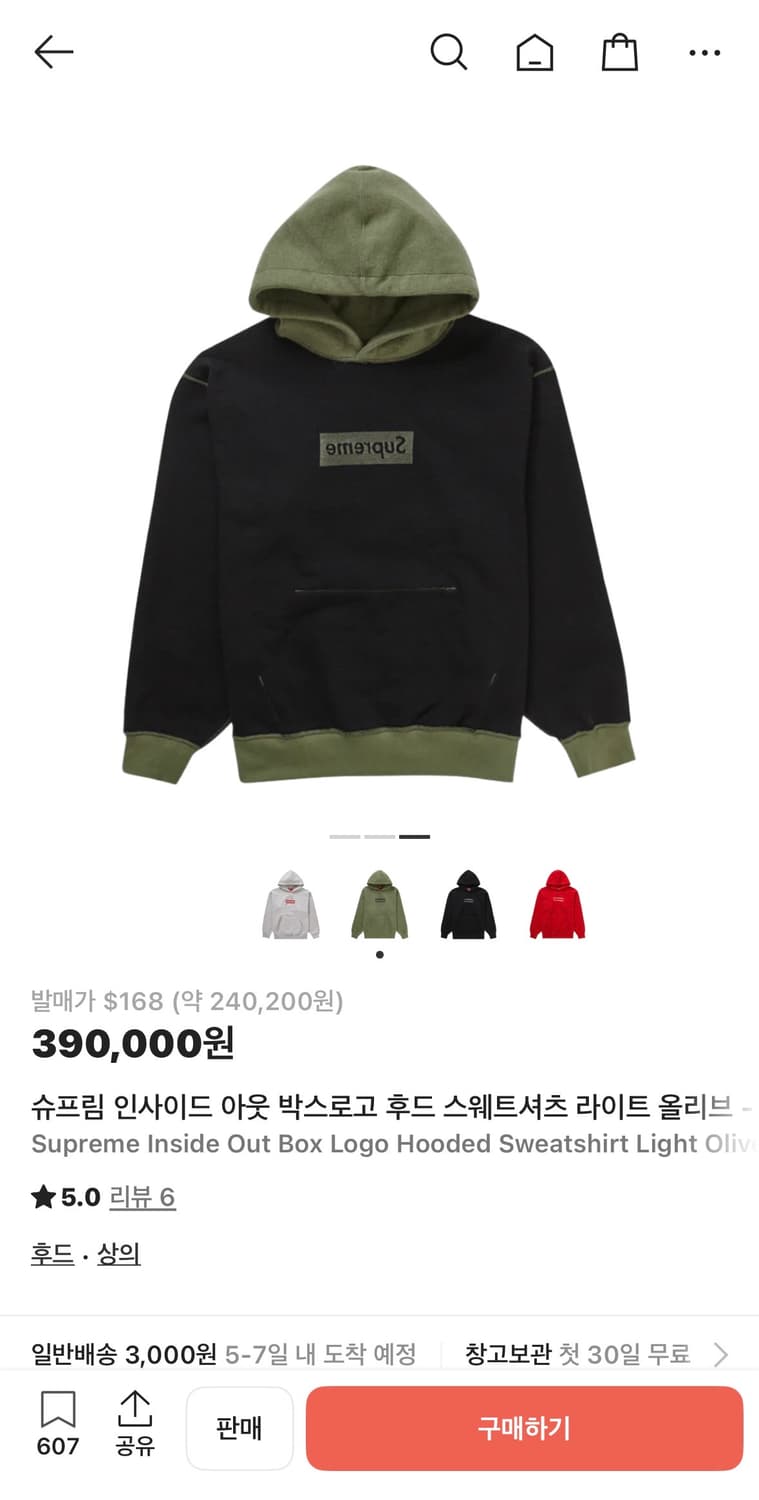
Task: Go to the home screen via home icon
Action: (x=535, y=53)
